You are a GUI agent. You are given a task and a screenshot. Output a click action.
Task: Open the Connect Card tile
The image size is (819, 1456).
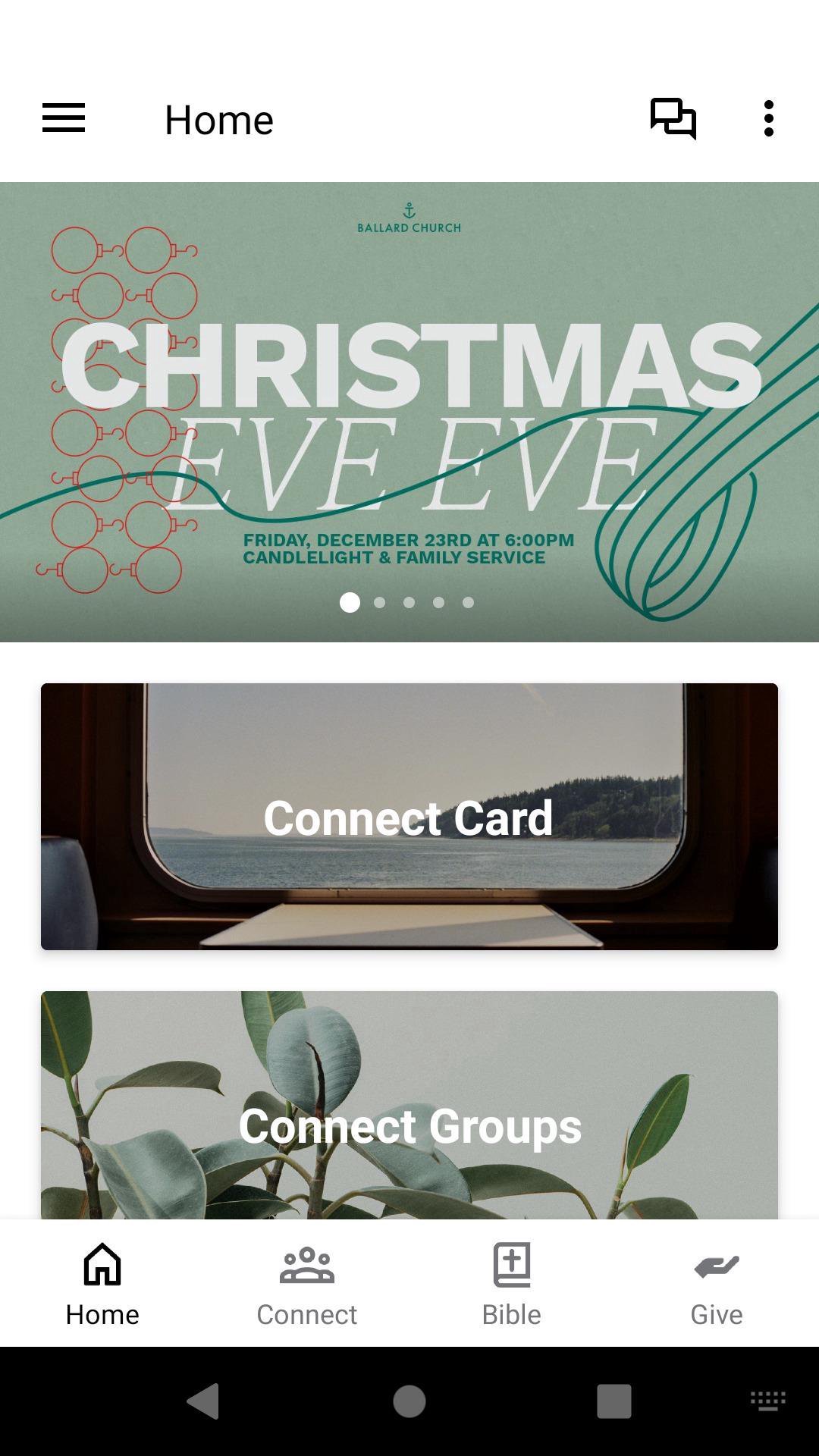(x=409, y=817)
